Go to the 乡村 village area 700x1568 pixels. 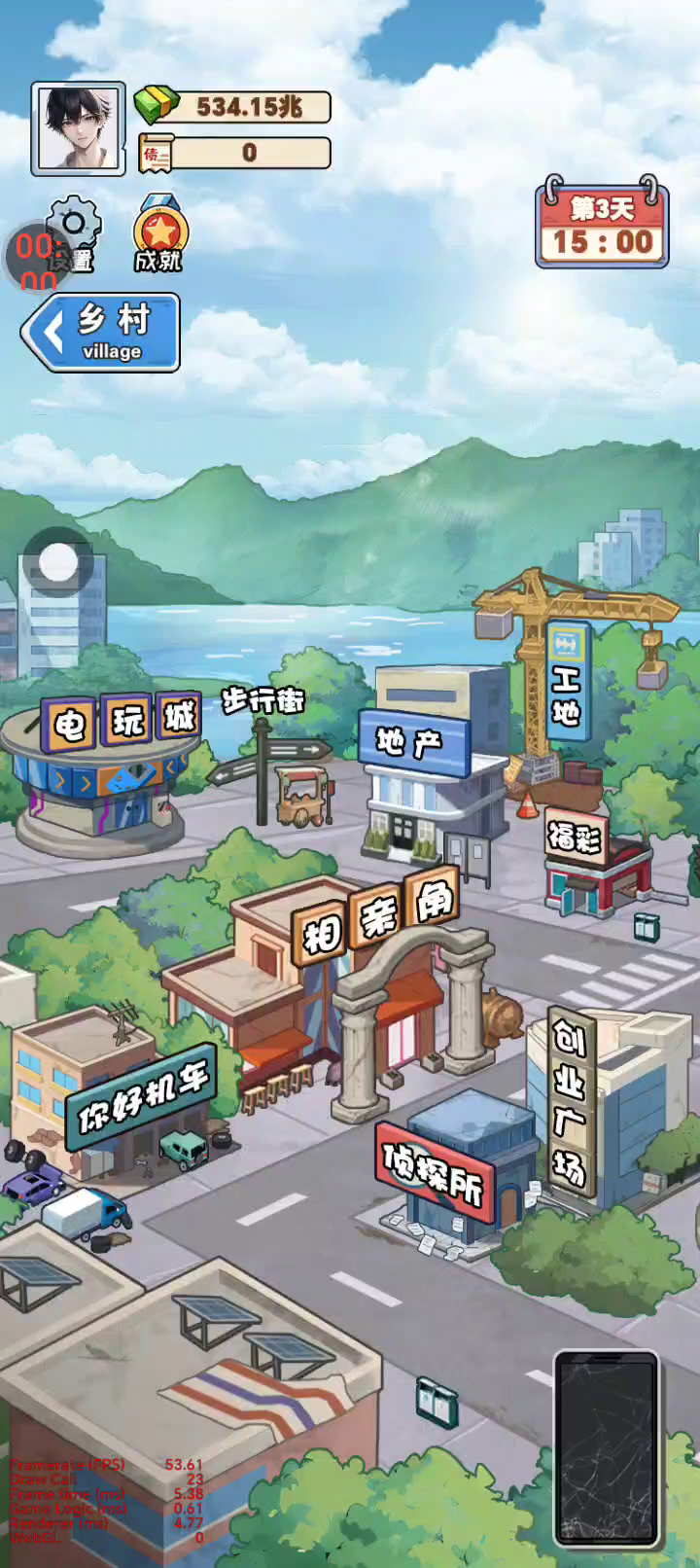101,333
